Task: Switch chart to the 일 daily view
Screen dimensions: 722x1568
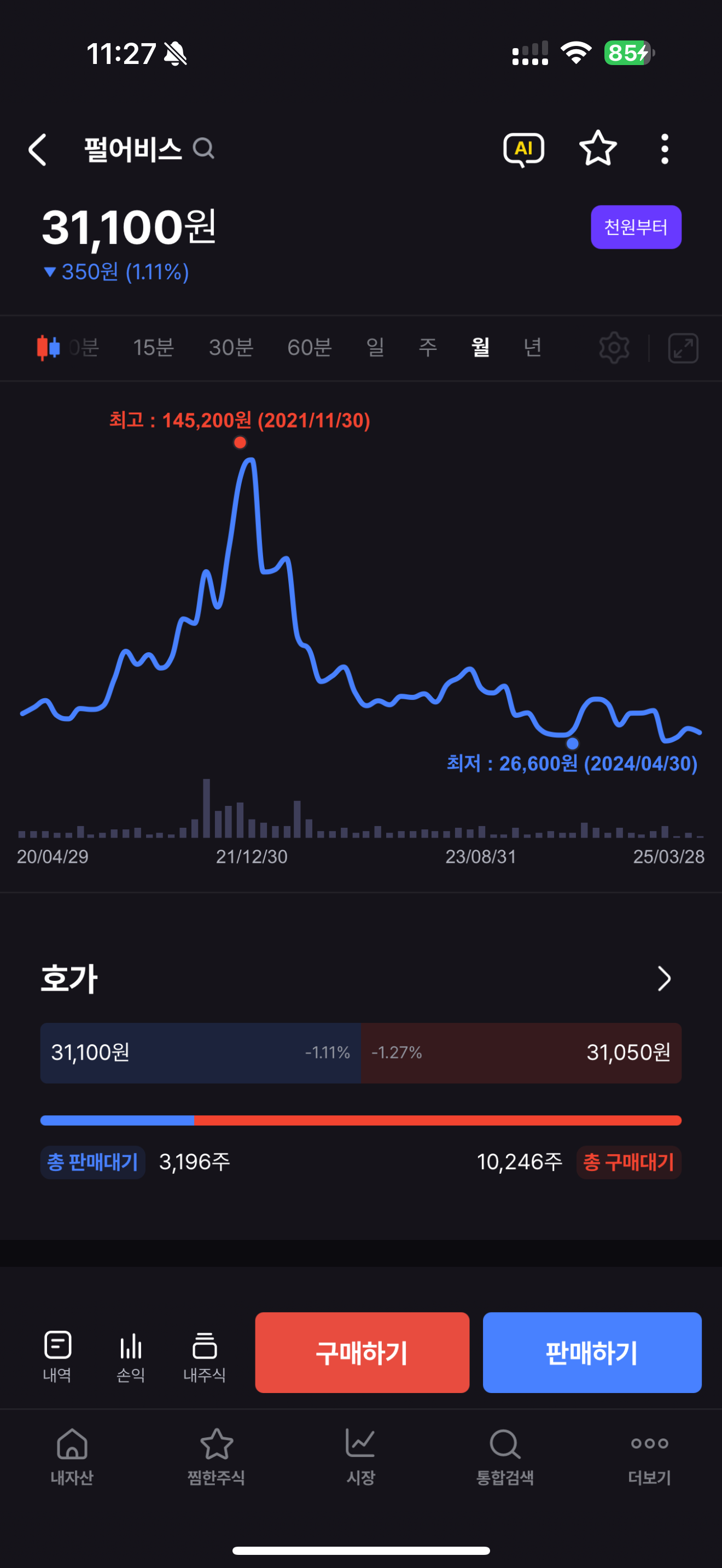Action: pyautogui.click(x=375, y=348)
